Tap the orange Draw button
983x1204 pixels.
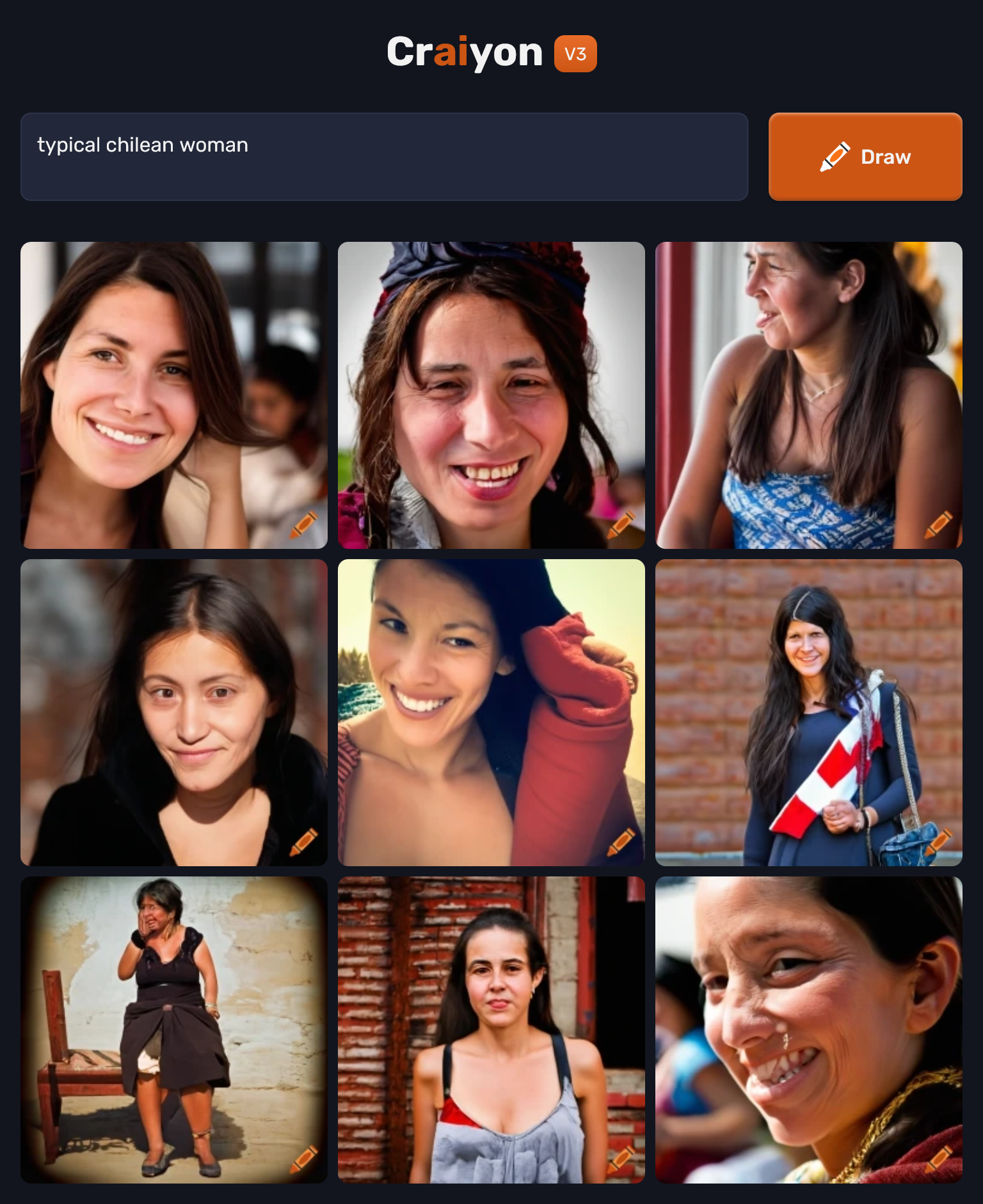(865, 157)
